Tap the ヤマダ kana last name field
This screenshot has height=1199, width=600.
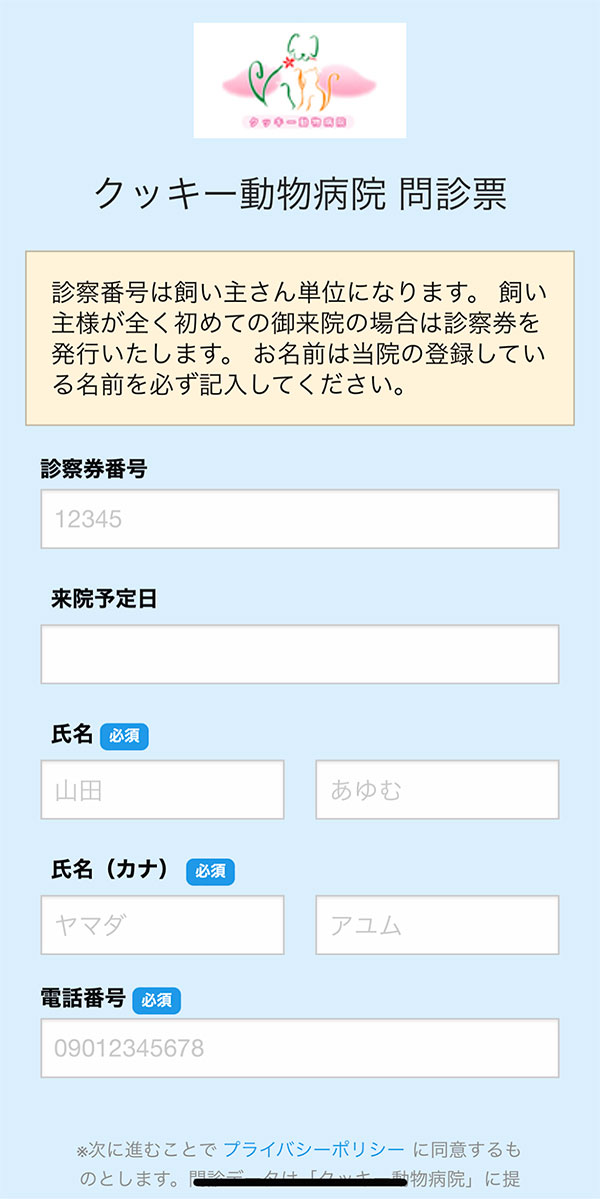click(x=162, y=924)
